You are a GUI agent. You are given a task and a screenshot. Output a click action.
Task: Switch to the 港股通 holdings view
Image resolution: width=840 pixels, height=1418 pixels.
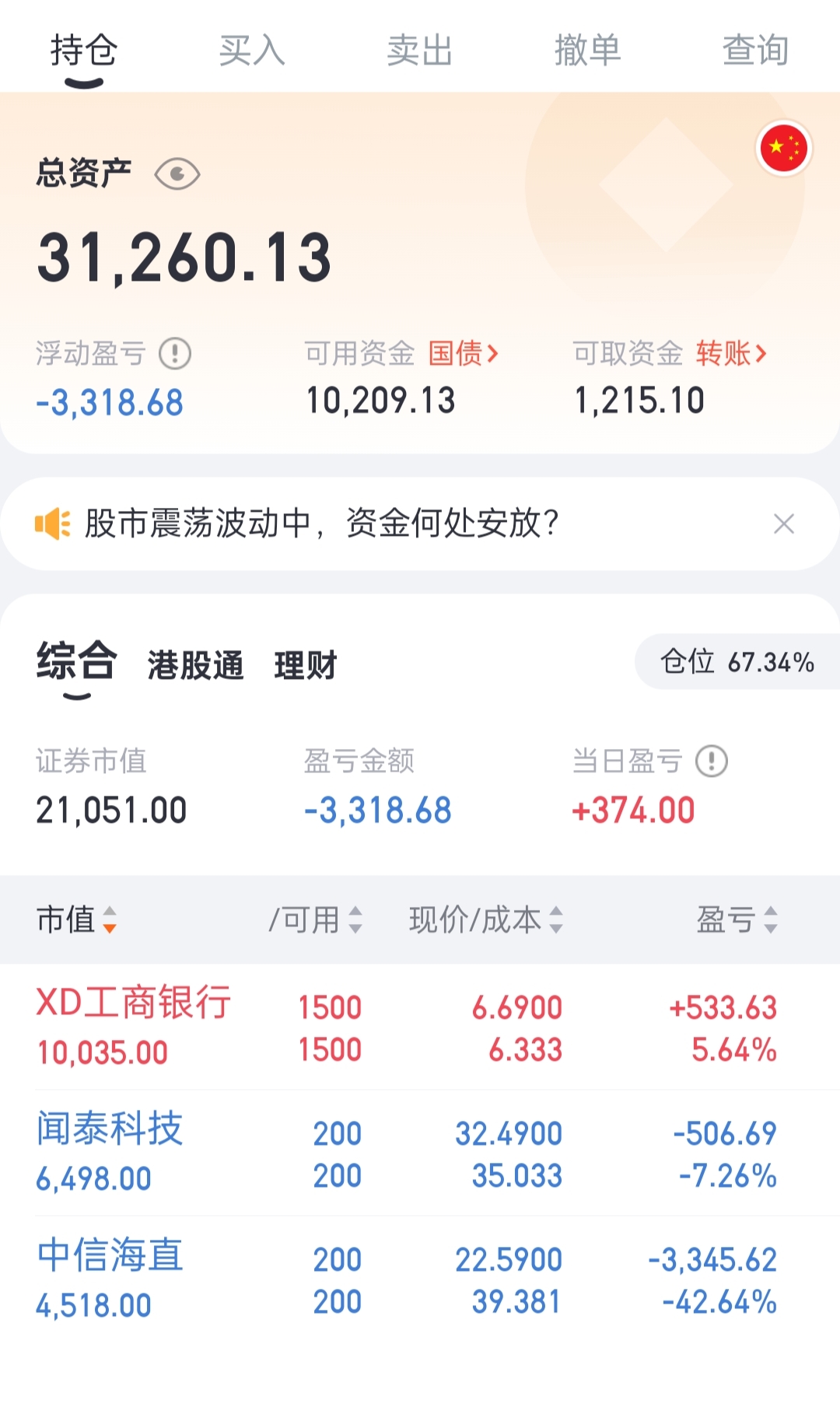point(196,664)
